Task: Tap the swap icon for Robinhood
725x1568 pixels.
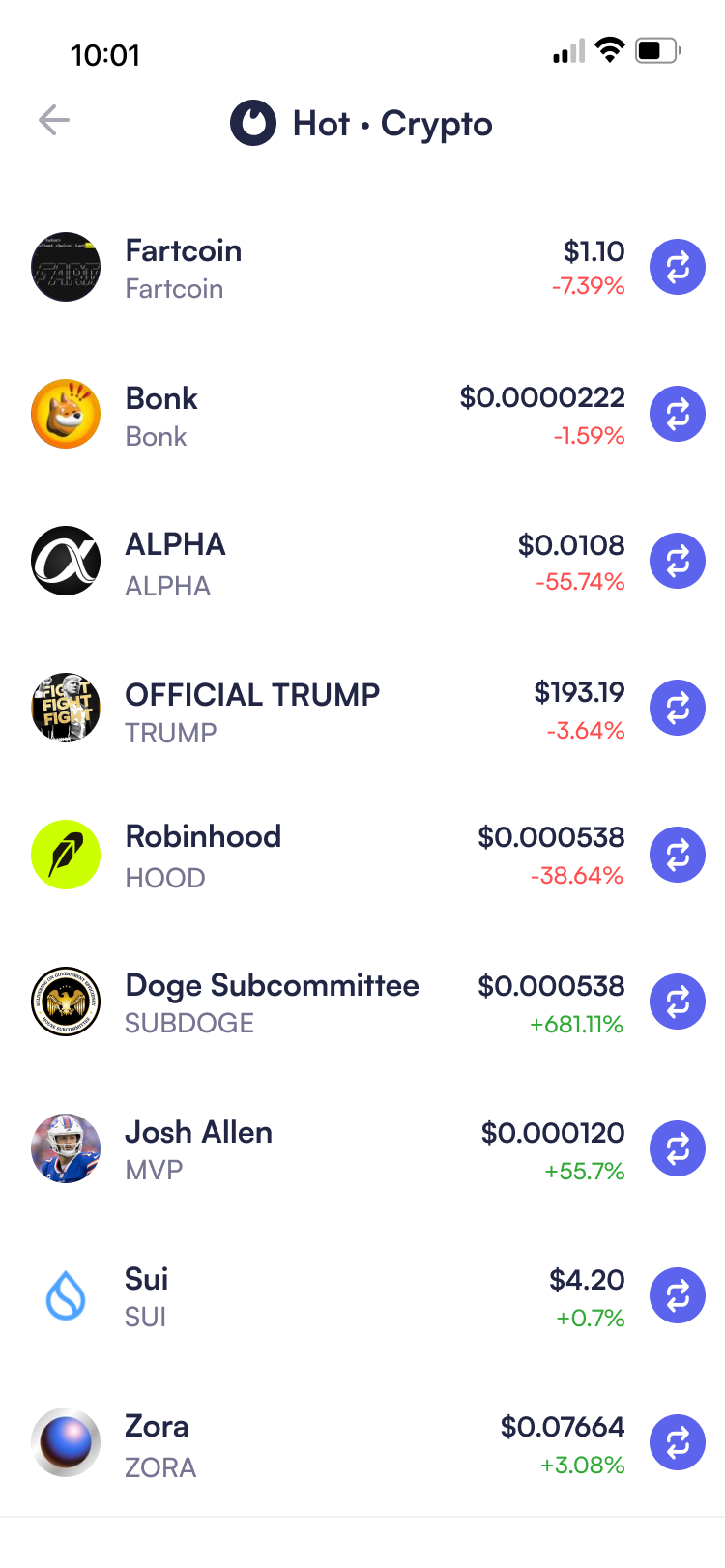Action: [x=678, y=855]
